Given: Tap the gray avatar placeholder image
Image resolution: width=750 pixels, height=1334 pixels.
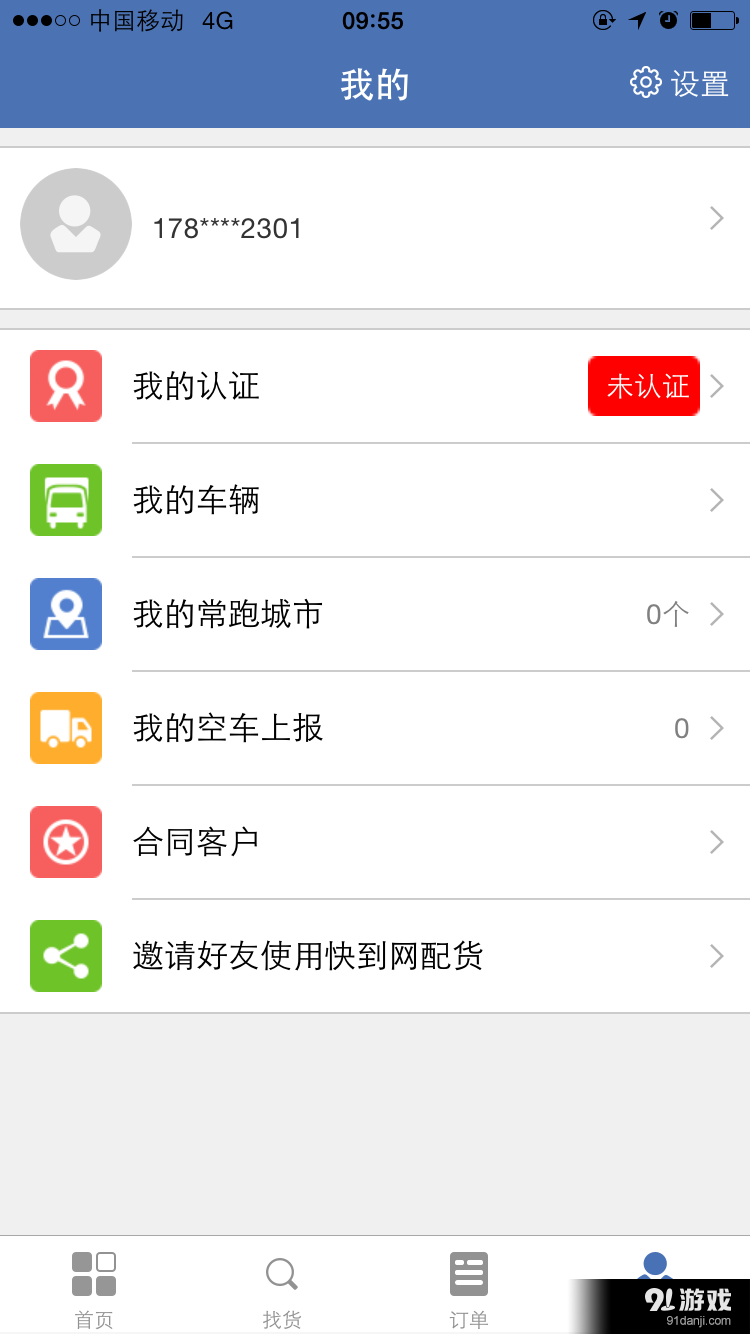Looking at the screenshot, I should coord(76,223).
